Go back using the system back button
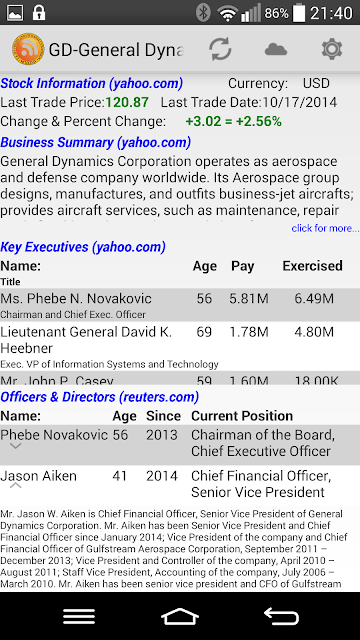Image resolution: width=360 pixels, height=640 pixels. [x=282, y=616]
